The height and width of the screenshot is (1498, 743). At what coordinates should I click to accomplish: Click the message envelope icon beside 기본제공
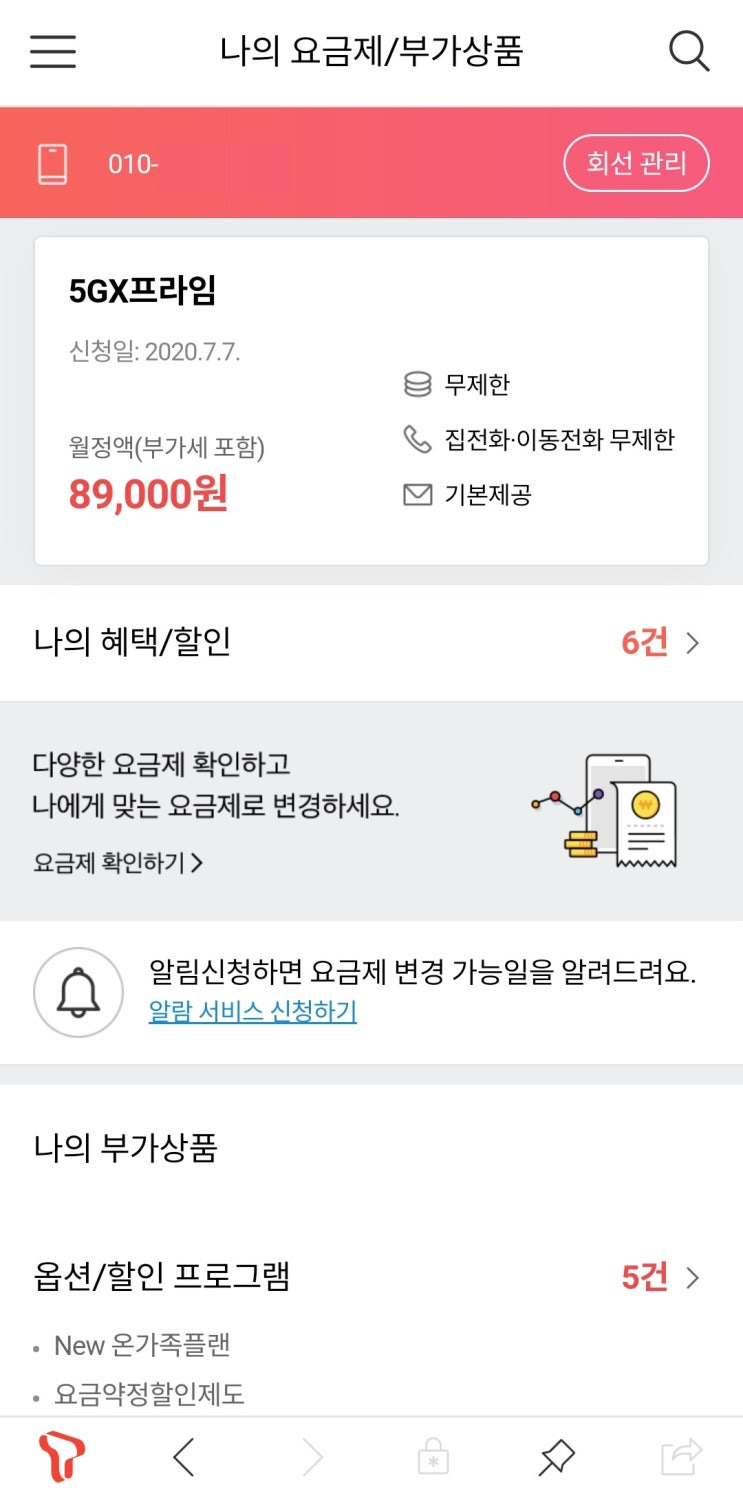coord(418,495)
